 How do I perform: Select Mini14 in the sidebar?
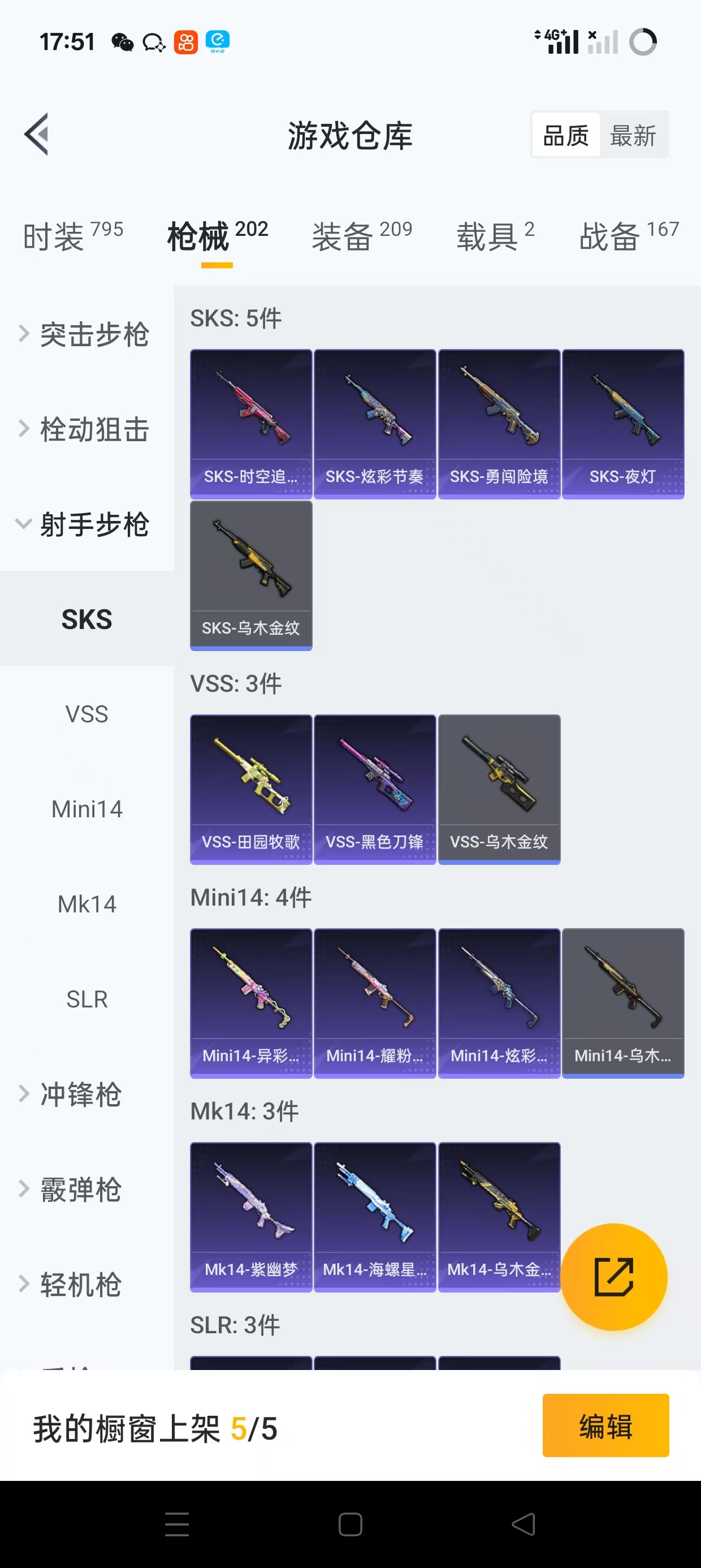(x=86, y=809)
